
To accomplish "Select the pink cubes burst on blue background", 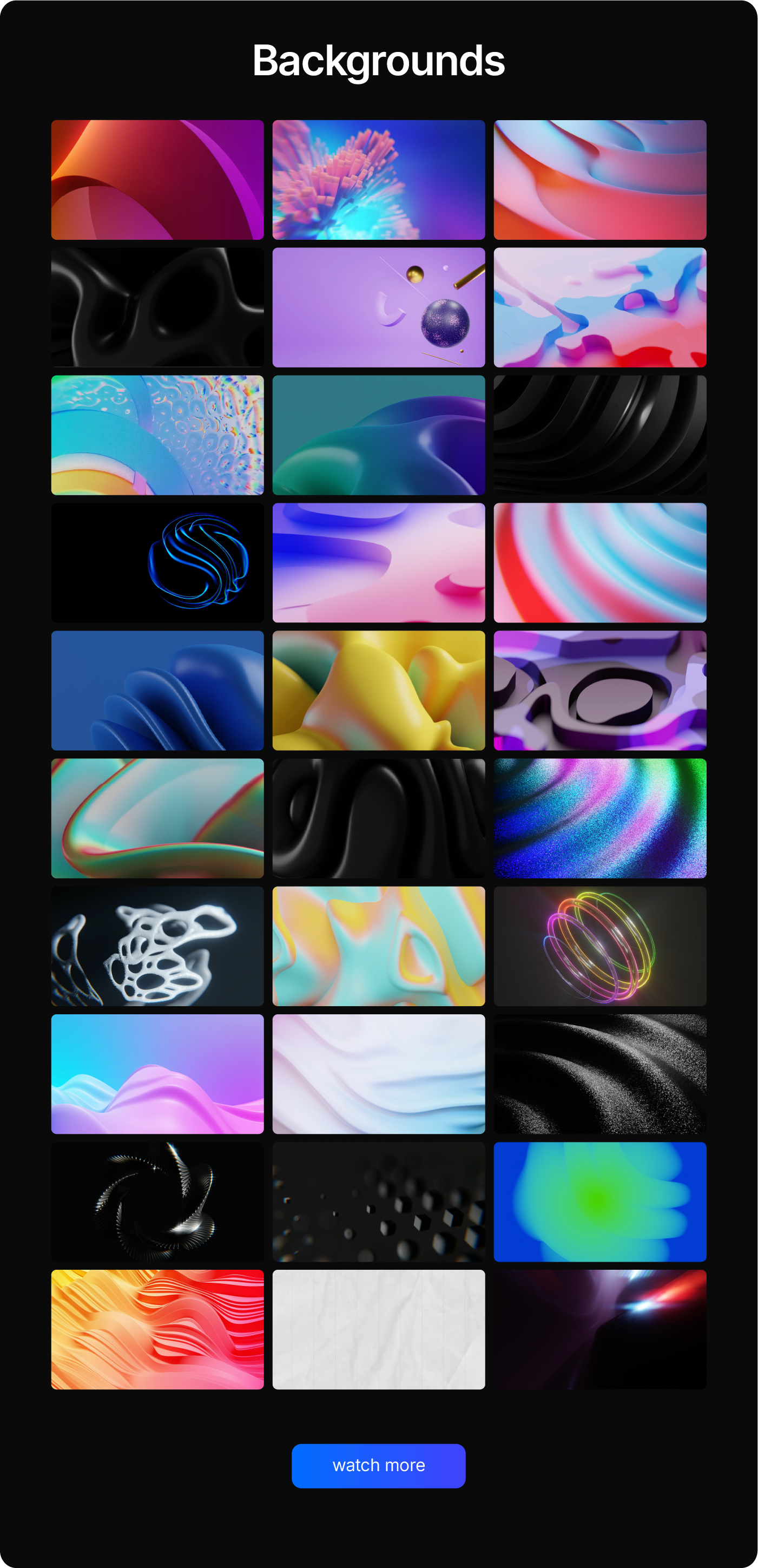I will tap(378, 180).
